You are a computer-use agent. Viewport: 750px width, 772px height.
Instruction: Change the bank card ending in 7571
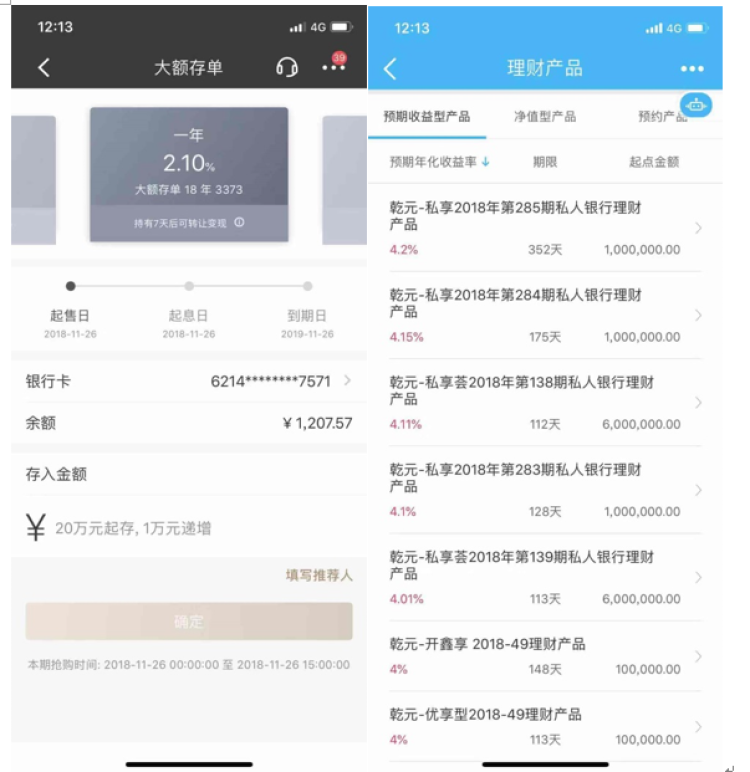pos(280,381)
